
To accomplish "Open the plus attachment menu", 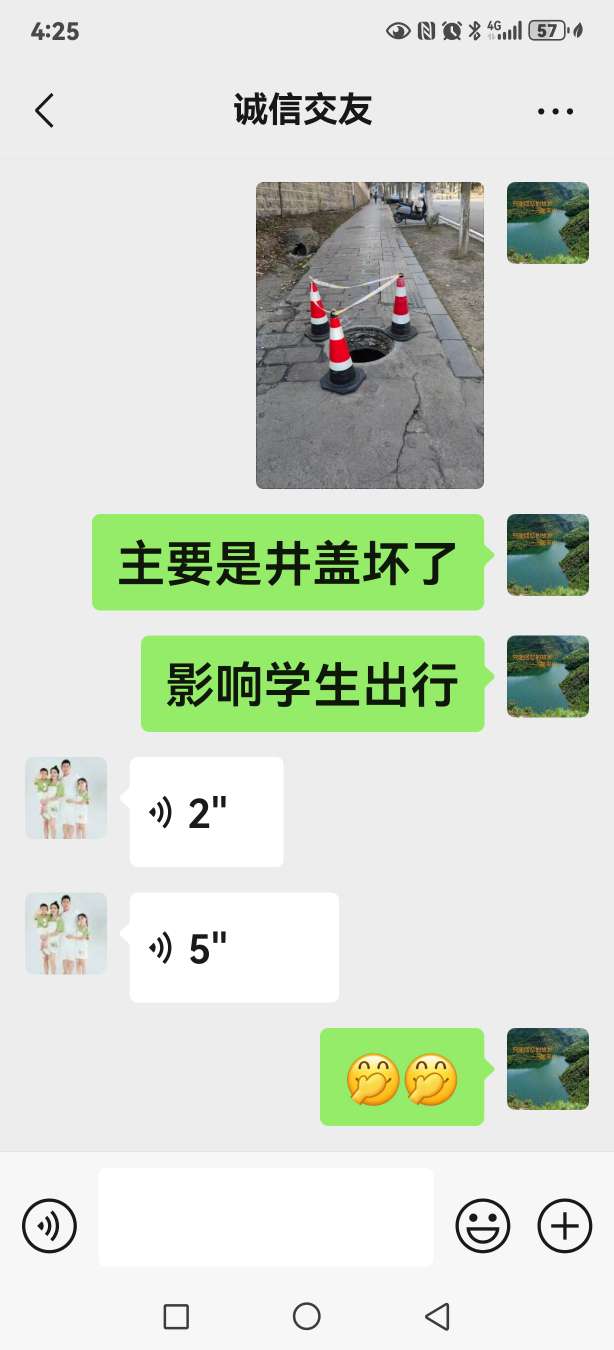I will pos(565,1225).
